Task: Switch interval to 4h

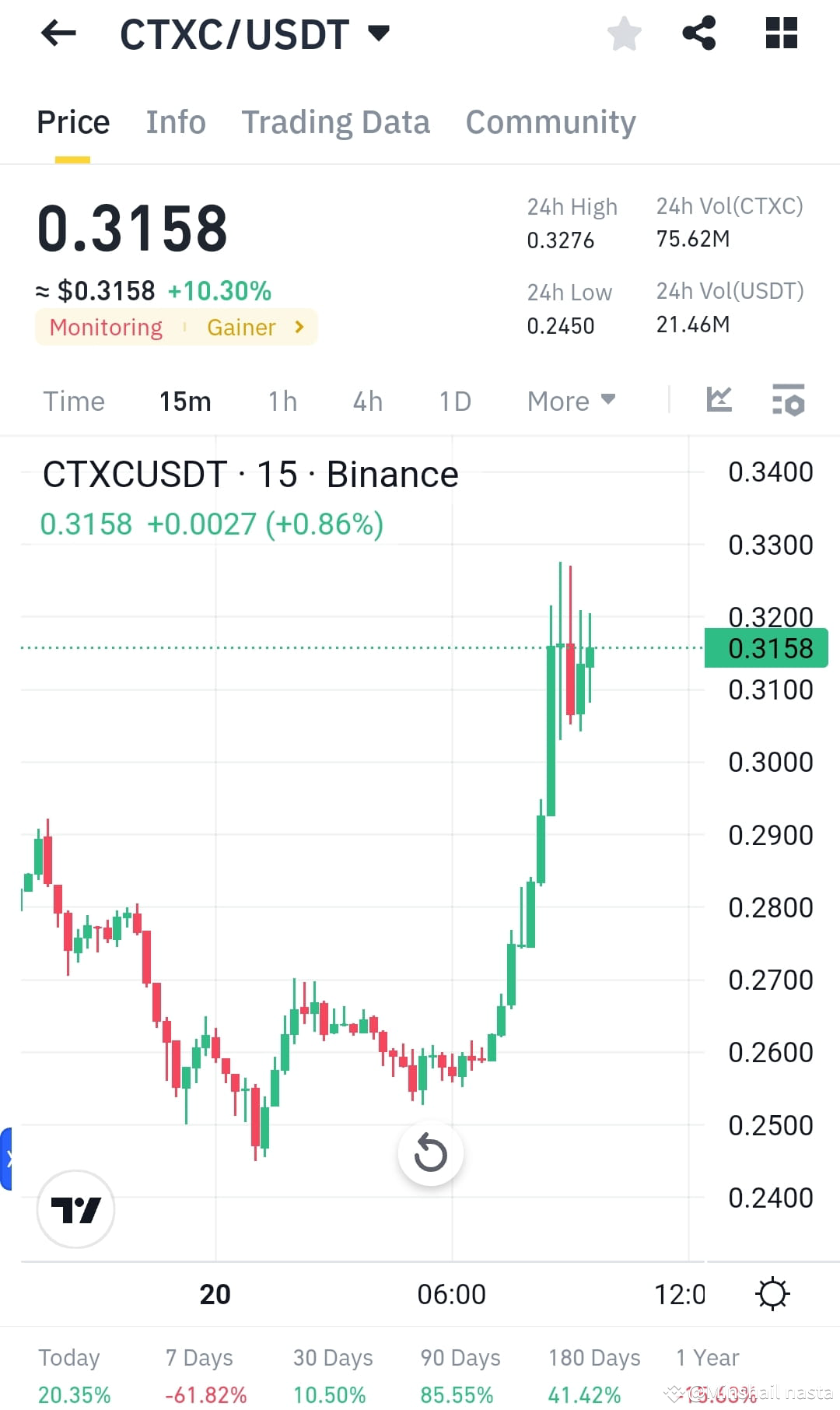Action: coord(366,401)
